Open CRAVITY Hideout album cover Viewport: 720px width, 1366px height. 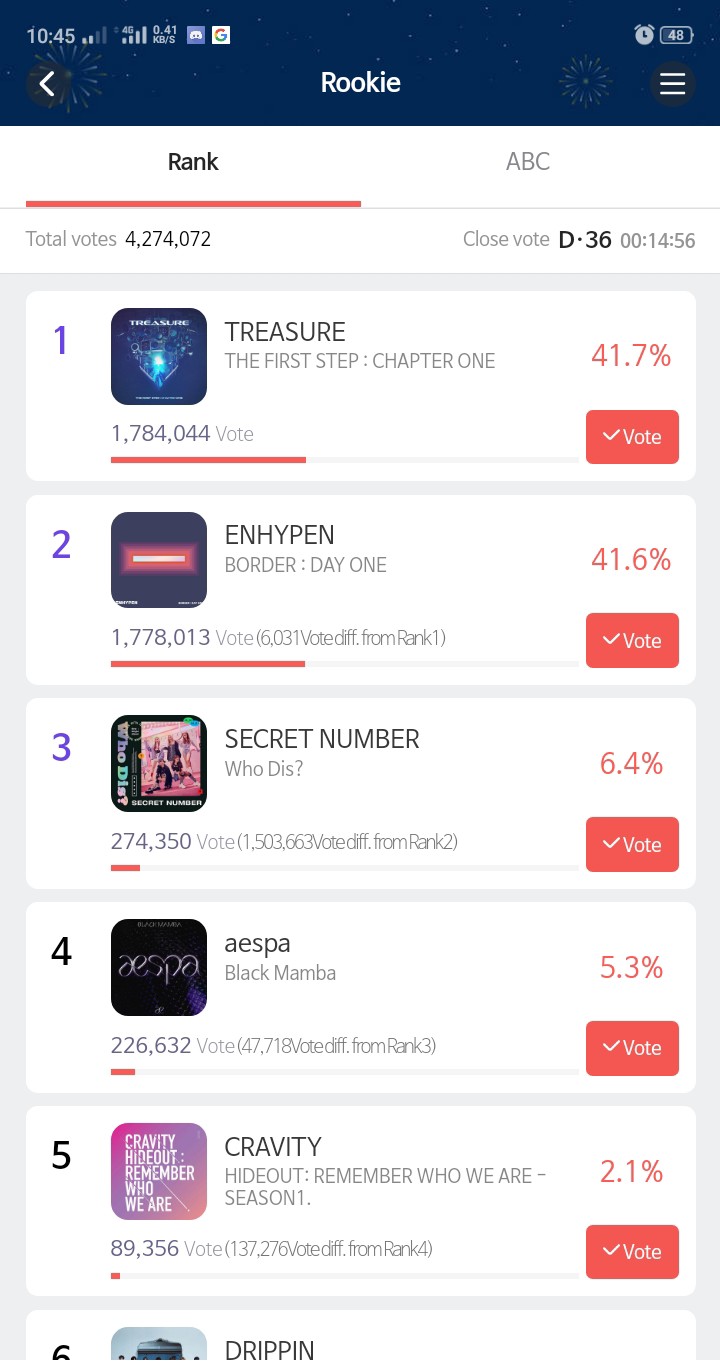pyautogui.click(x=159, y=1171)
